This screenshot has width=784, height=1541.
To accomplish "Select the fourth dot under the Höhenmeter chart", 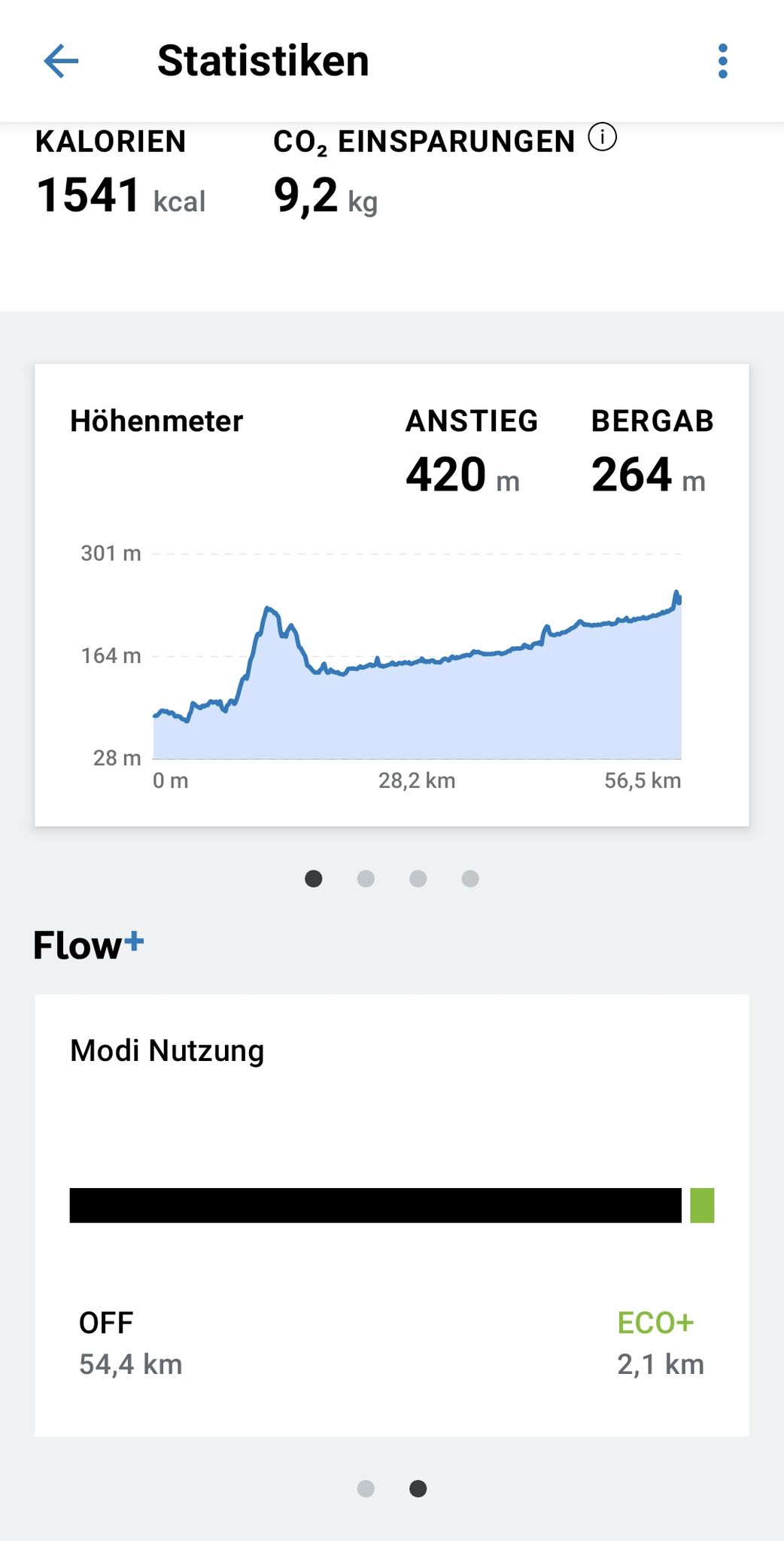I will coord(470,878).
